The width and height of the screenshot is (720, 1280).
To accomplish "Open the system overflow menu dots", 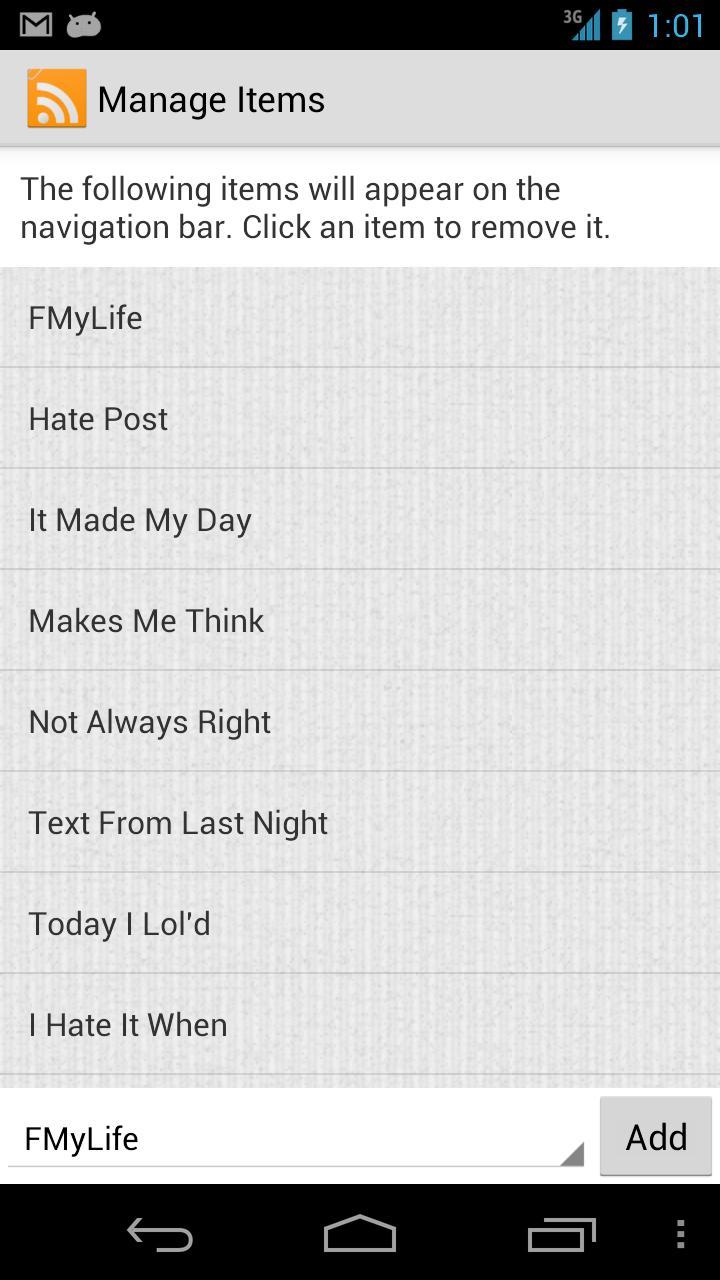I will click(680, 1235).
